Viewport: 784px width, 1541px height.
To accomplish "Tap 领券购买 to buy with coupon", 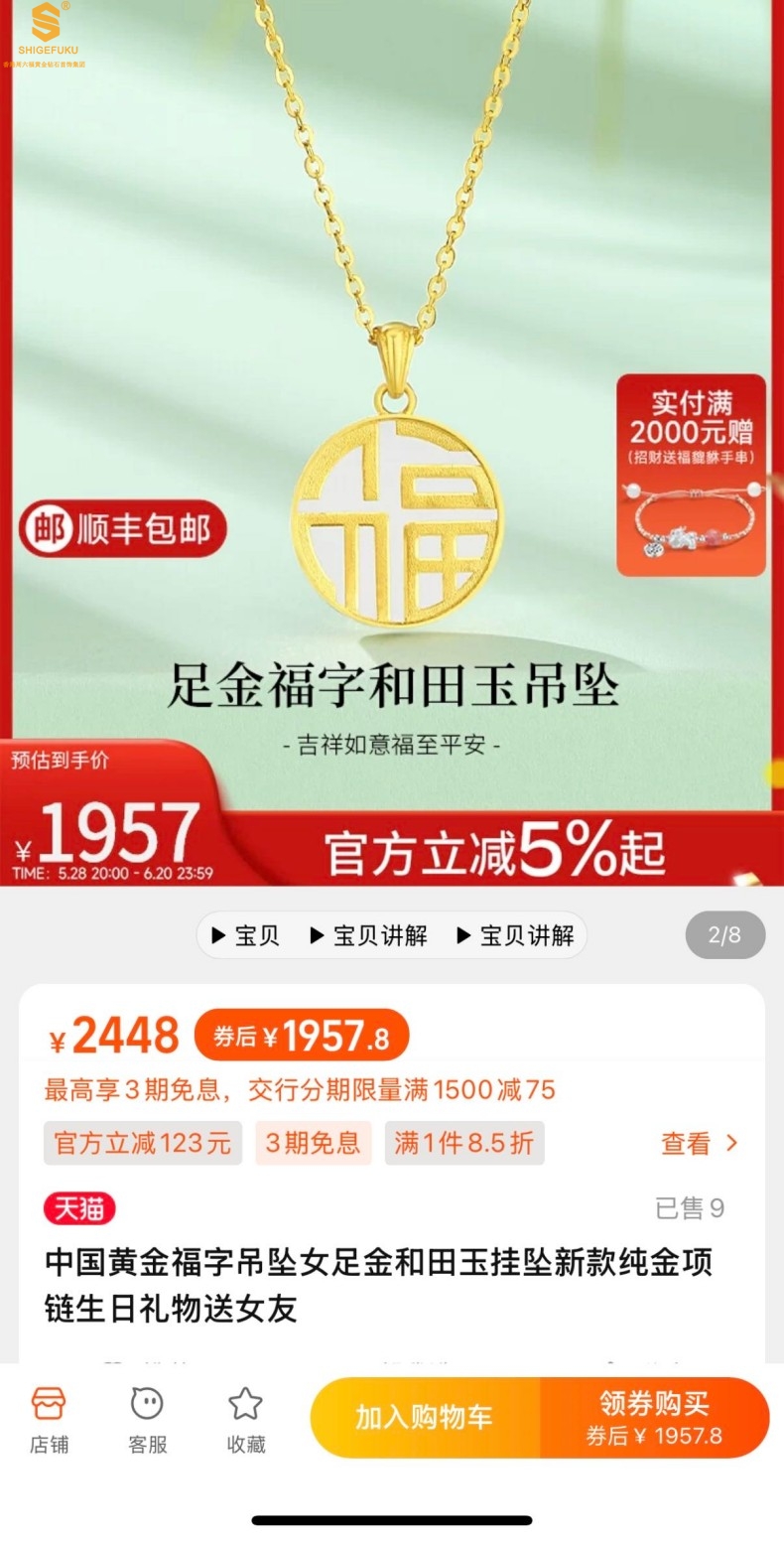I will (654, 1417).
